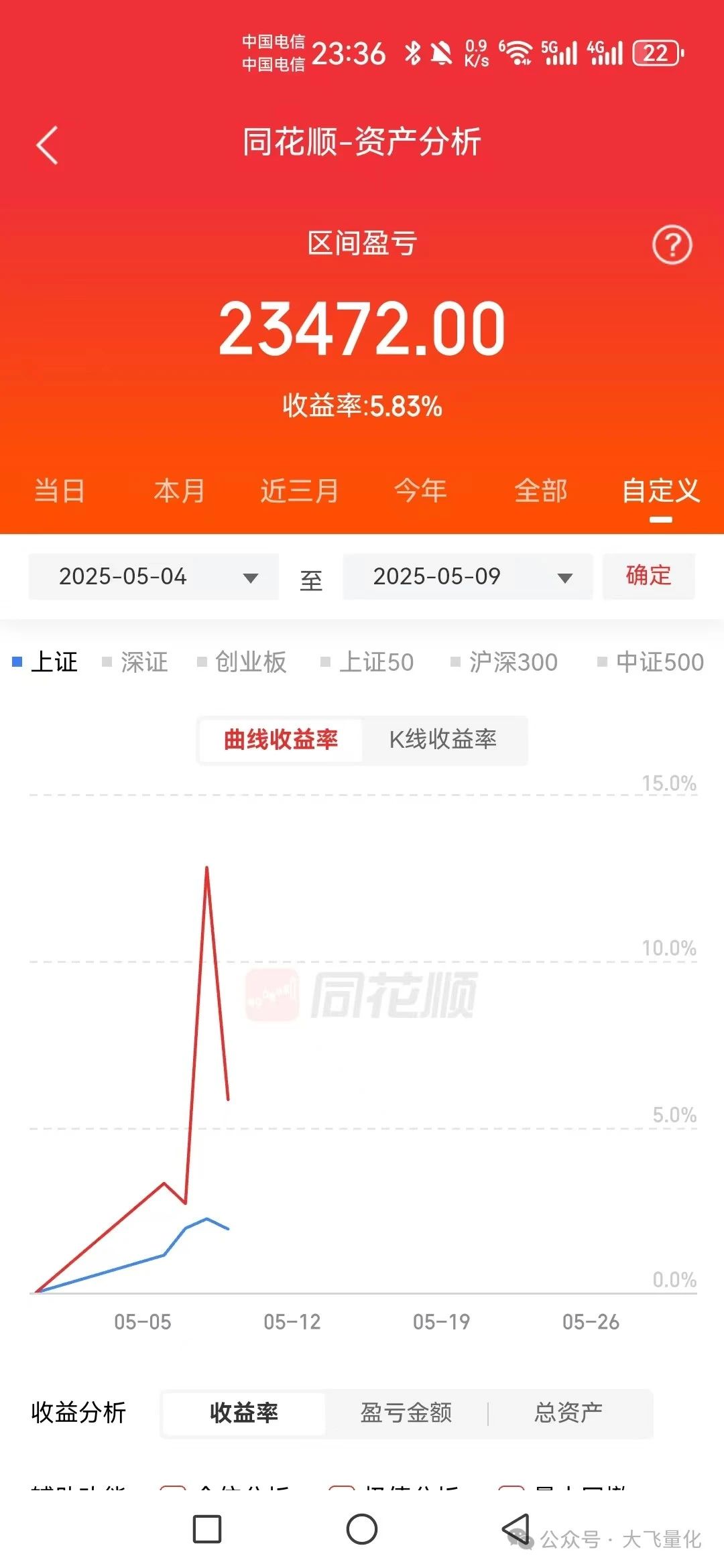Select 总资产 in 收益分析
Screen dimensions: 724x1568
click(568, 1413)
